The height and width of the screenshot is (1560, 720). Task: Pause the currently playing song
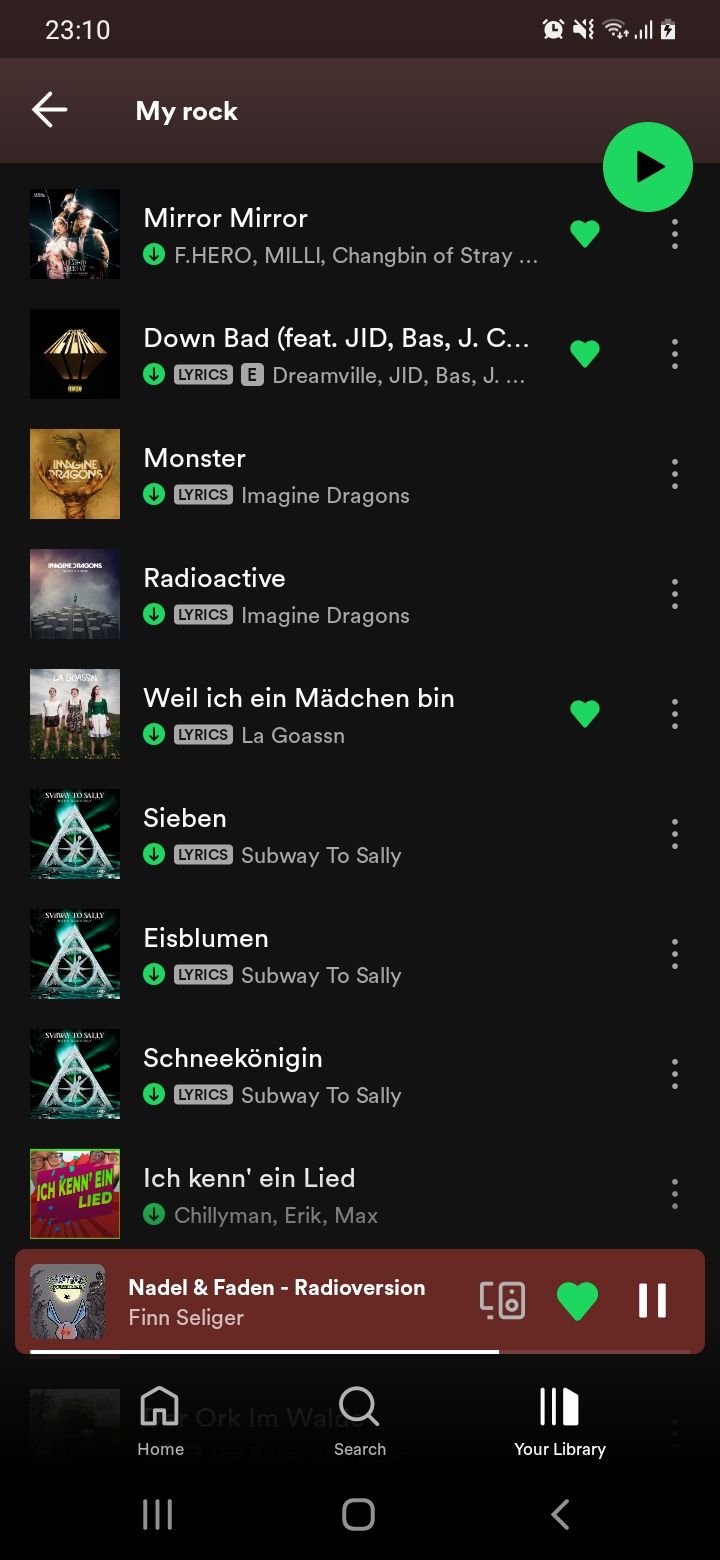652,1301
